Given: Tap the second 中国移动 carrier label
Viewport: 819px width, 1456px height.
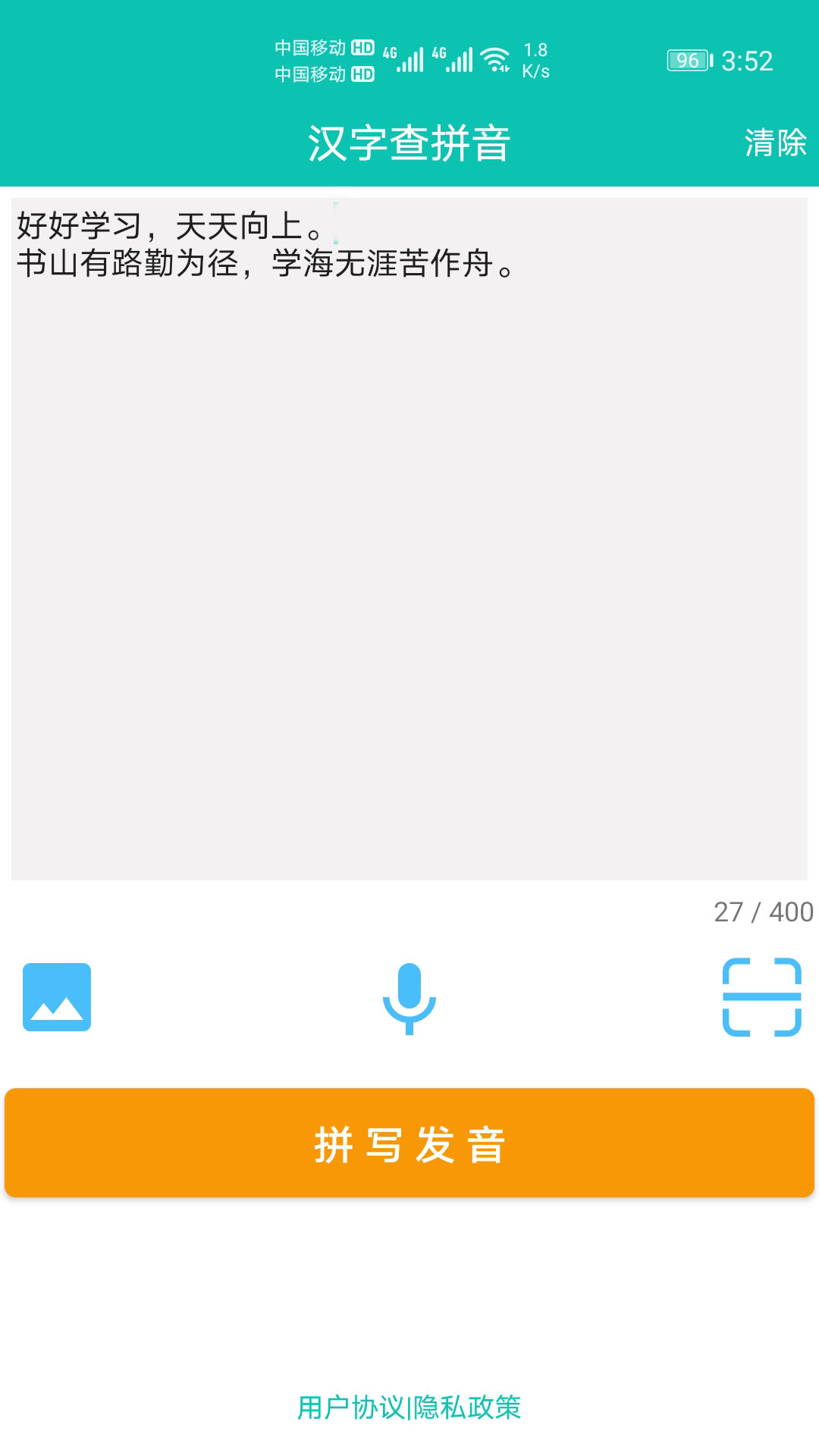Looking at the screenshot, I should point(311,74).
